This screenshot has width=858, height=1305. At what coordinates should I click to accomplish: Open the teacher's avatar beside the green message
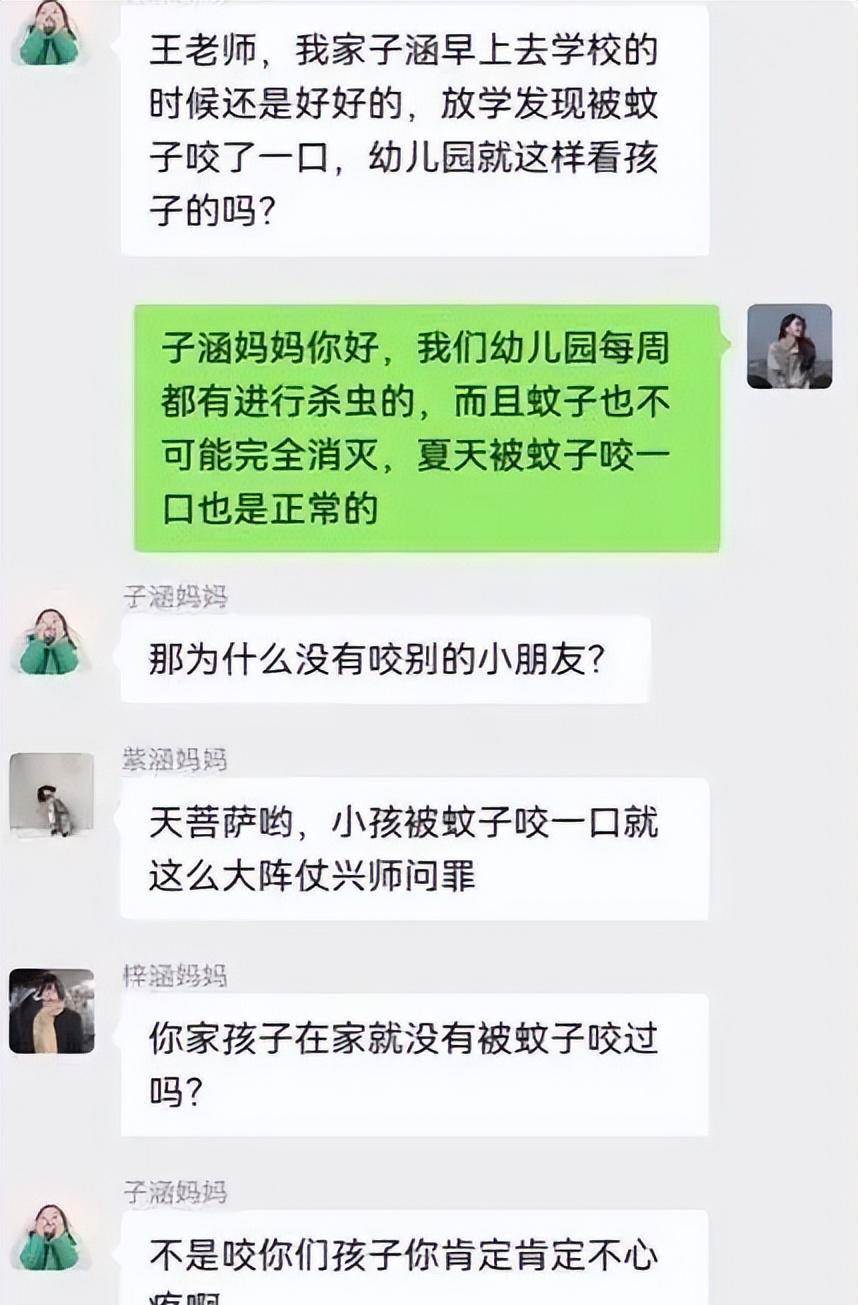[789, 346]
